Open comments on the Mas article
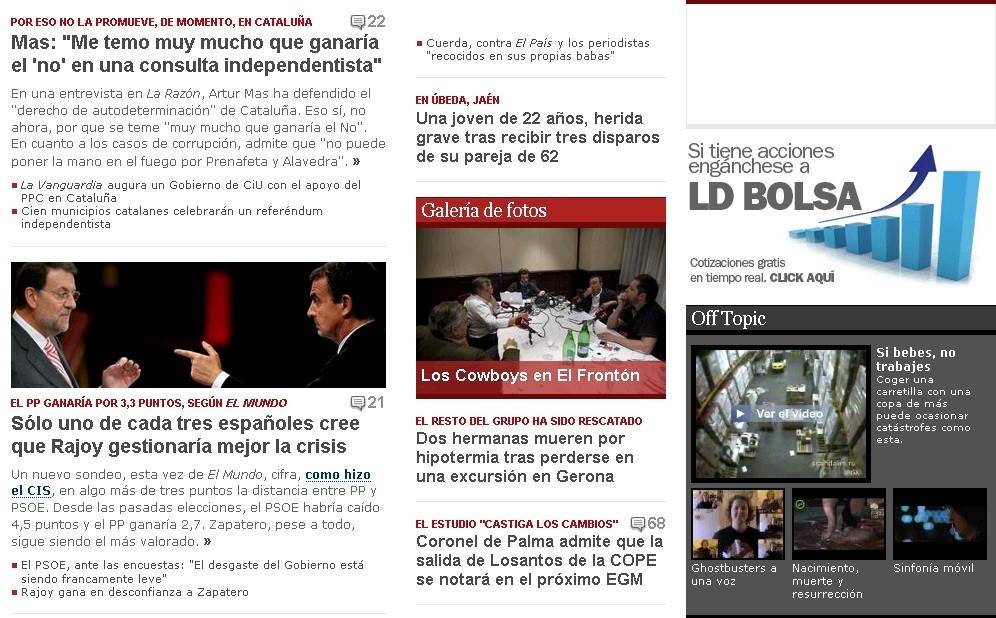Viewport: 996px width, 618px height. (x=367, y=21)
